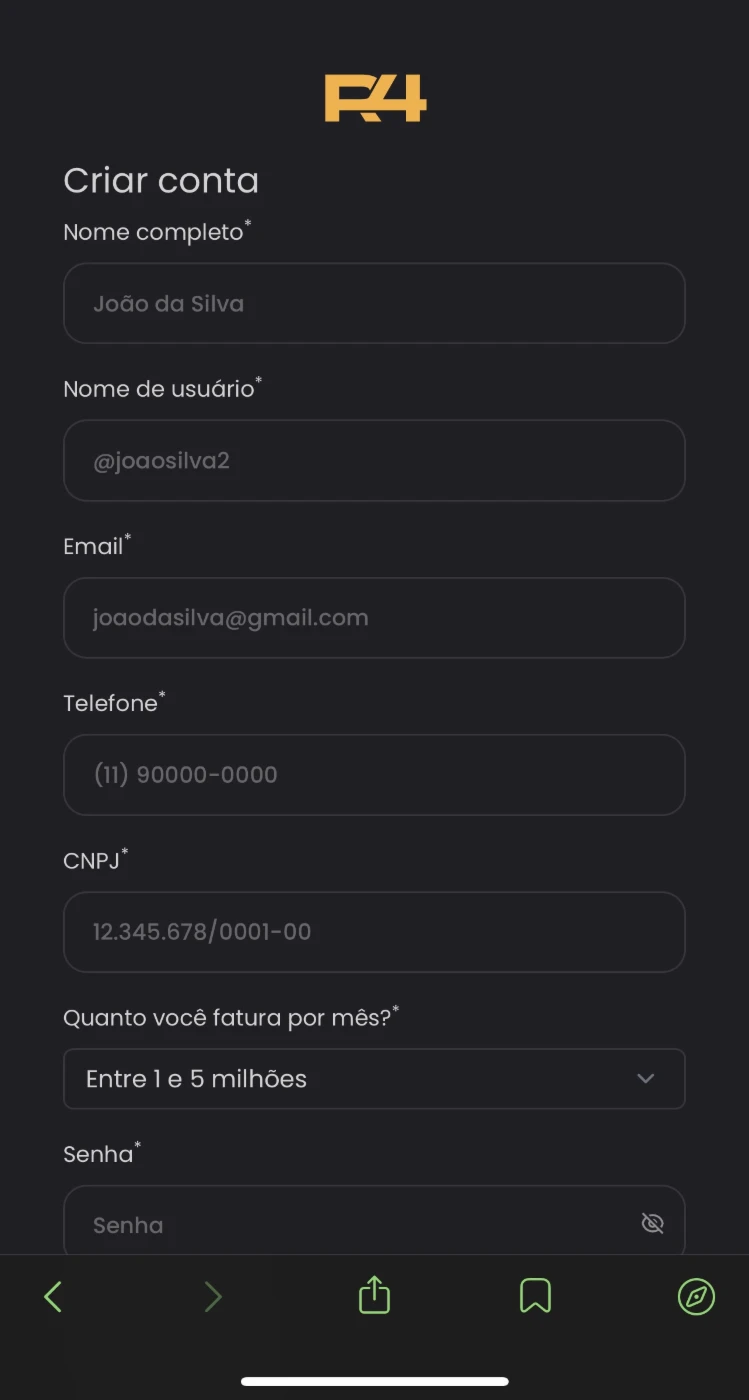Tap the CNPJ input field
Image resolution: width=749 pixels, height=1400 pixels.
[x=374, y=931]
